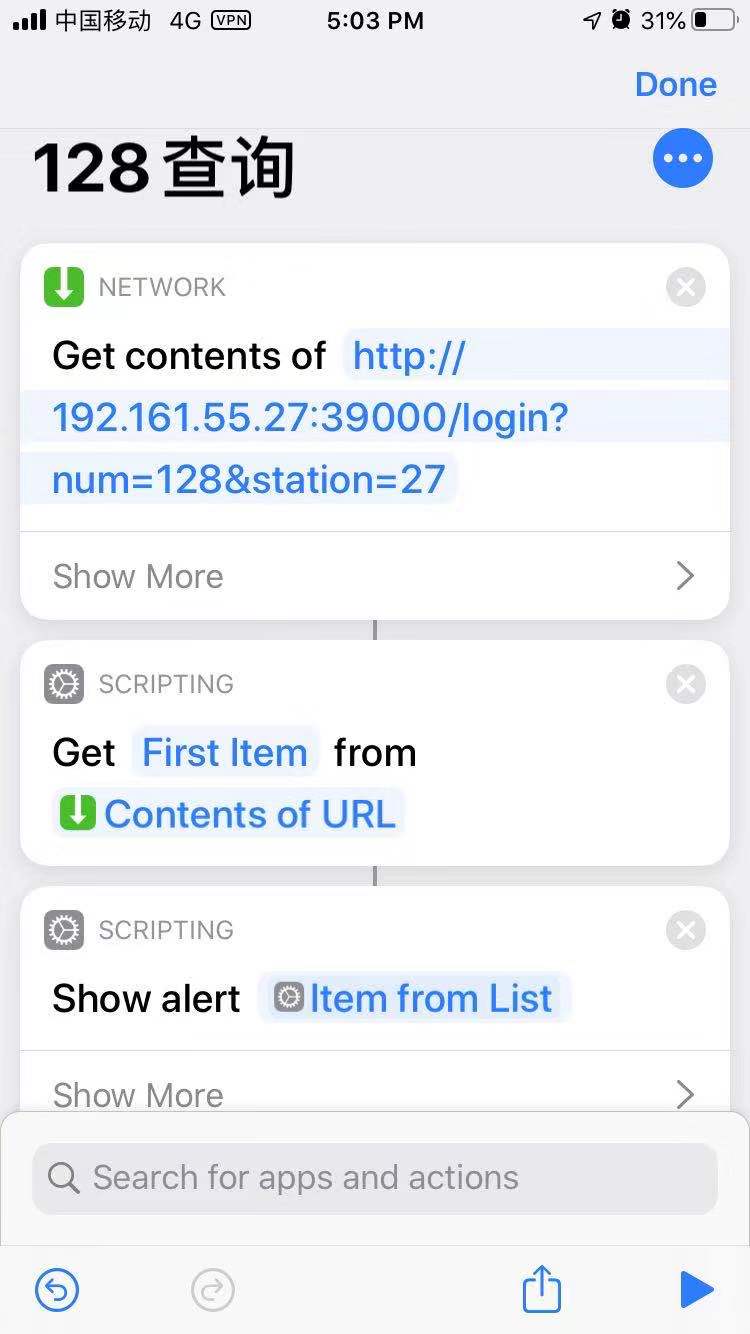This screenshot has width=750, height=1334.
Task: Expand Show More under Show alert
Action: 375,1090
